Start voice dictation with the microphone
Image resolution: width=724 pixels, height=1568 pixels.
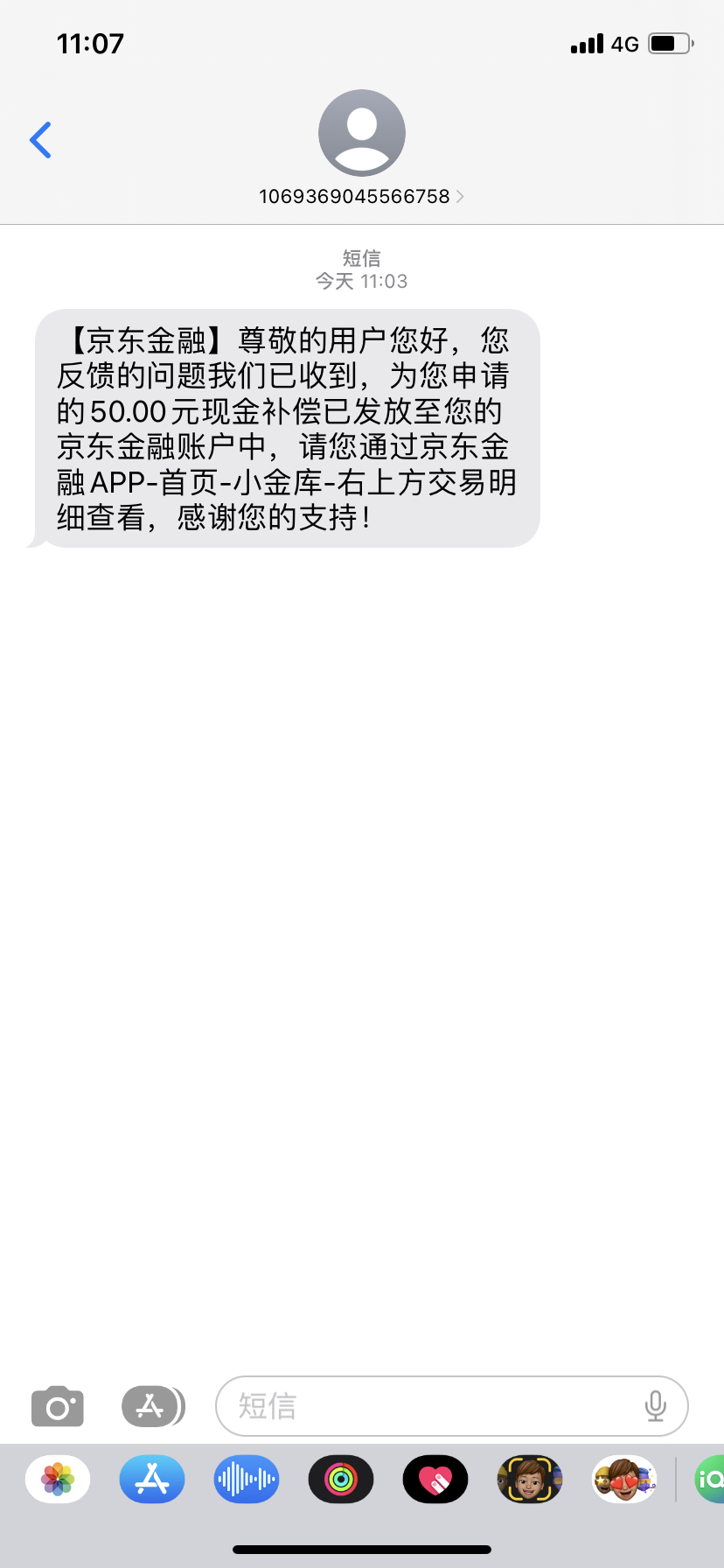tap(655, 1406)
